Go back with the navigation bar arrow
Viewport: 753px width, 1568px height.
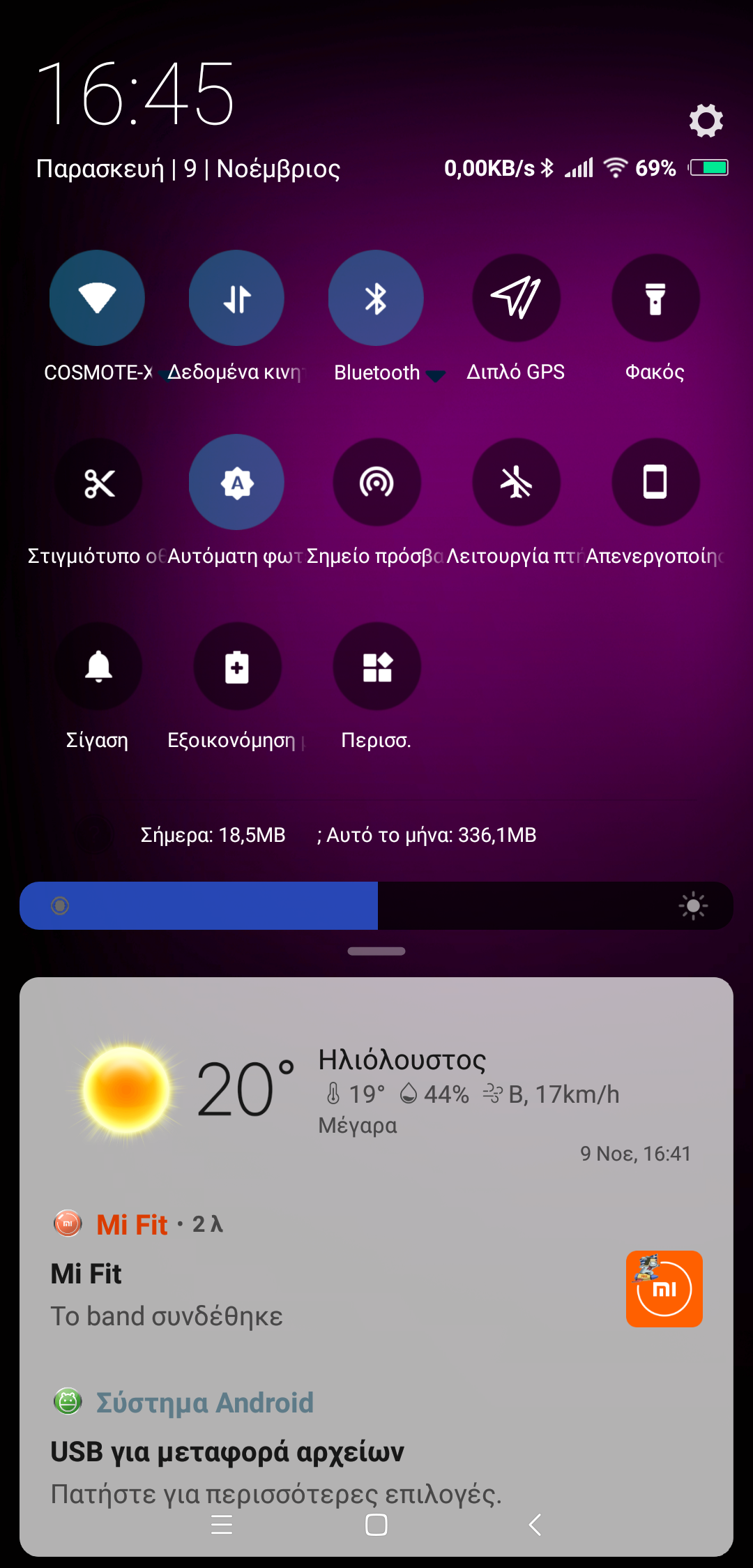[535, 1525]
